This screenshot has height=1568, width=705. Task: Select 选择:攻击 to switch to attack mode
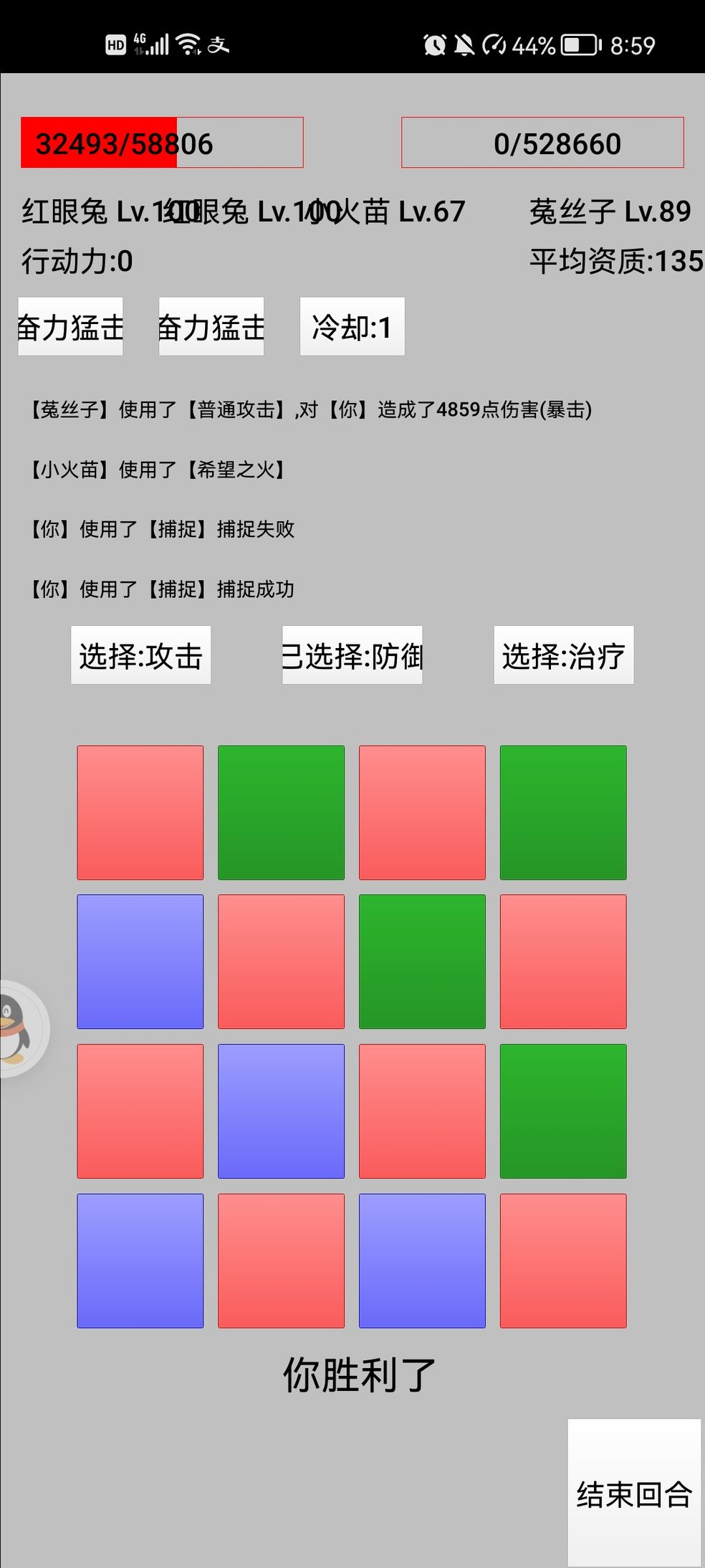[x=140, y=655]
